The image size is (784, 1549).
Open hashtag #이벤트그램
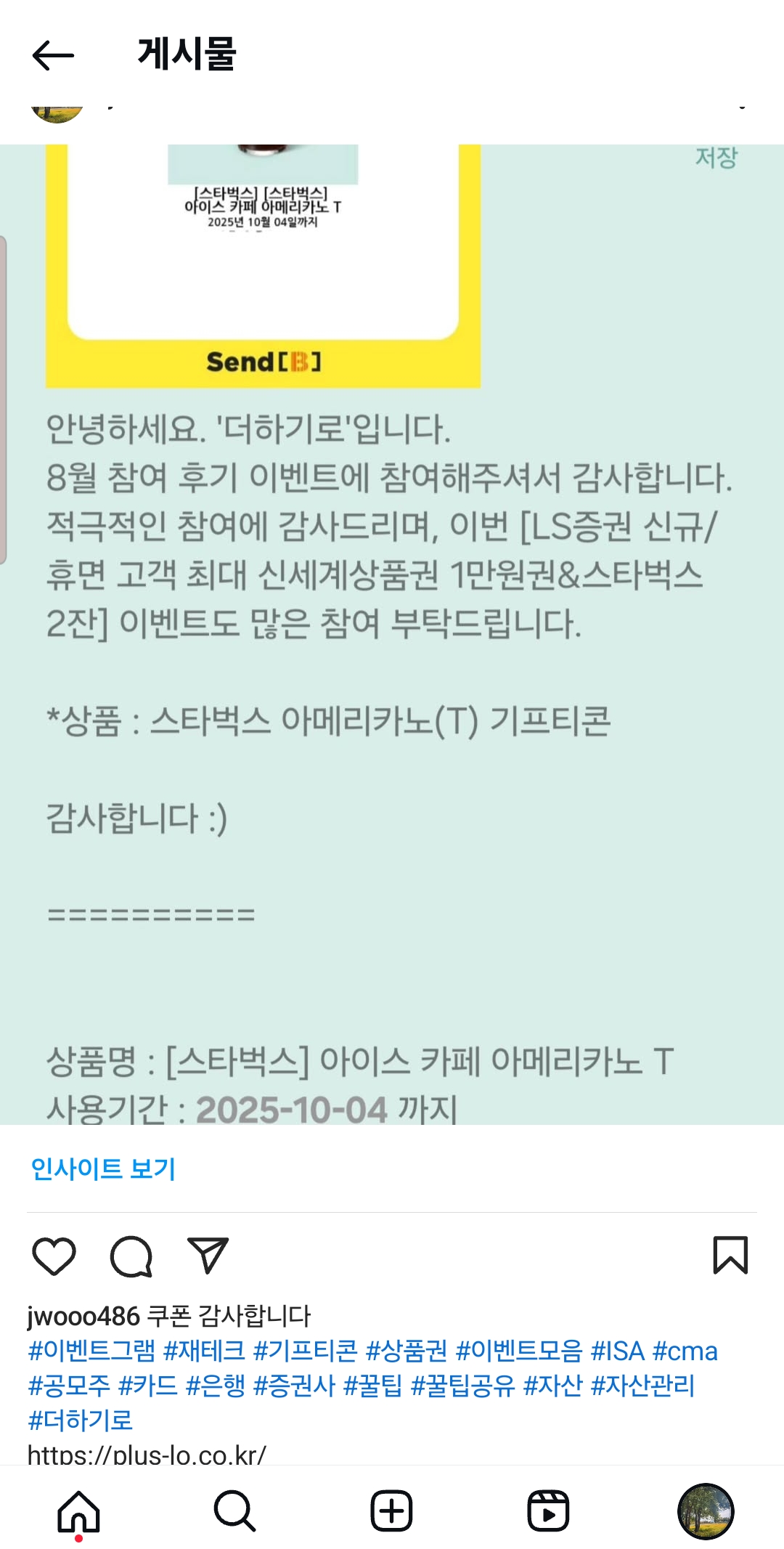[x=91, y=1351]
